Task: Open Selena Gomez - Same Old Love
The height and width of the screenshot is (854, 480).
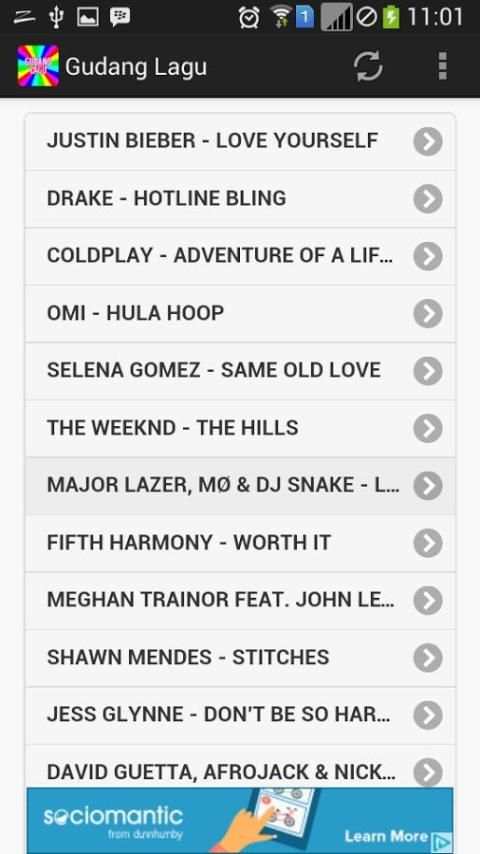Action: (240, 370)
